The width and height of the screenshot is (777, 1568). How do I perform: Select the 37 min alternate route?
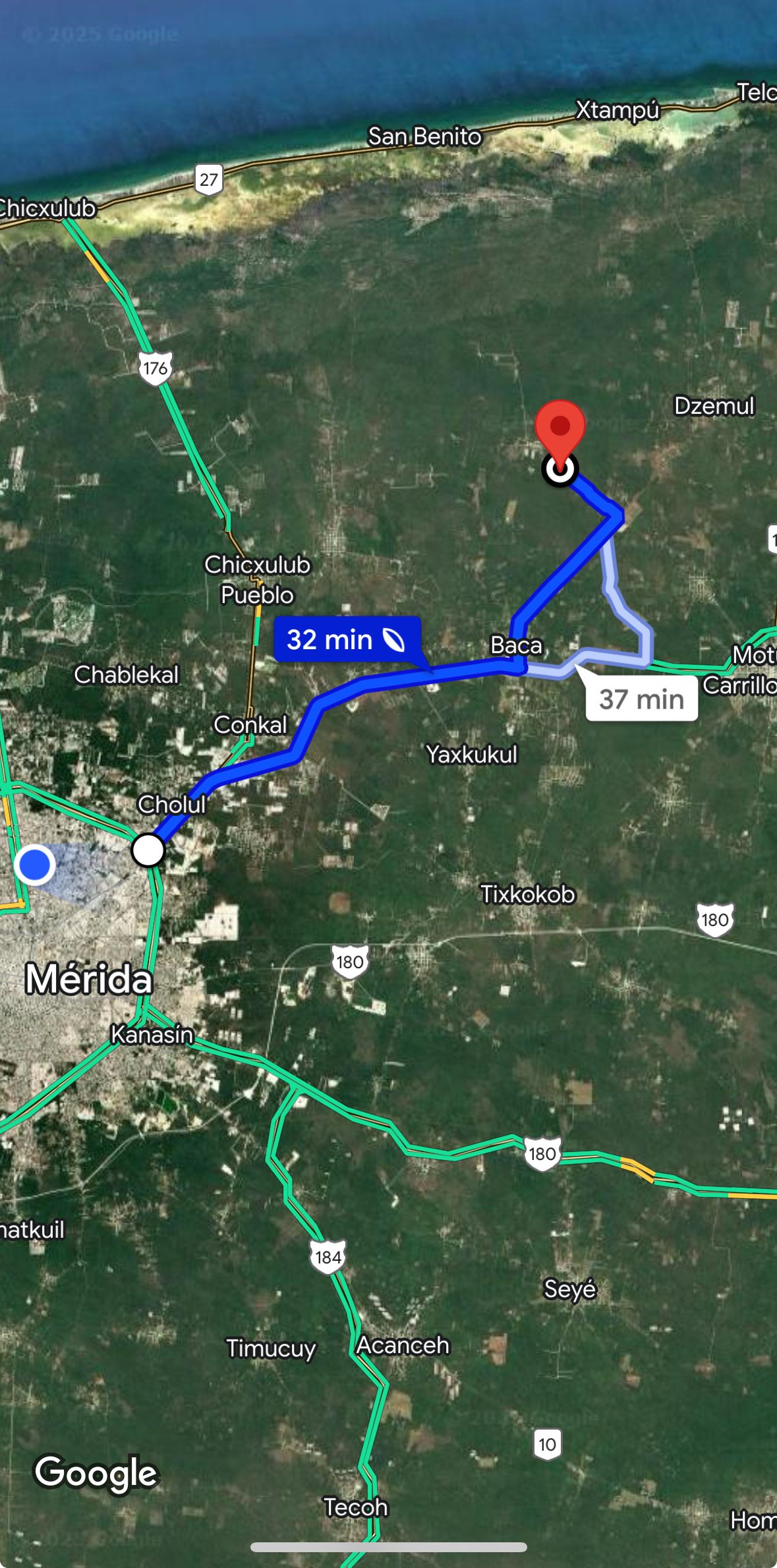(x=641, y=699)
